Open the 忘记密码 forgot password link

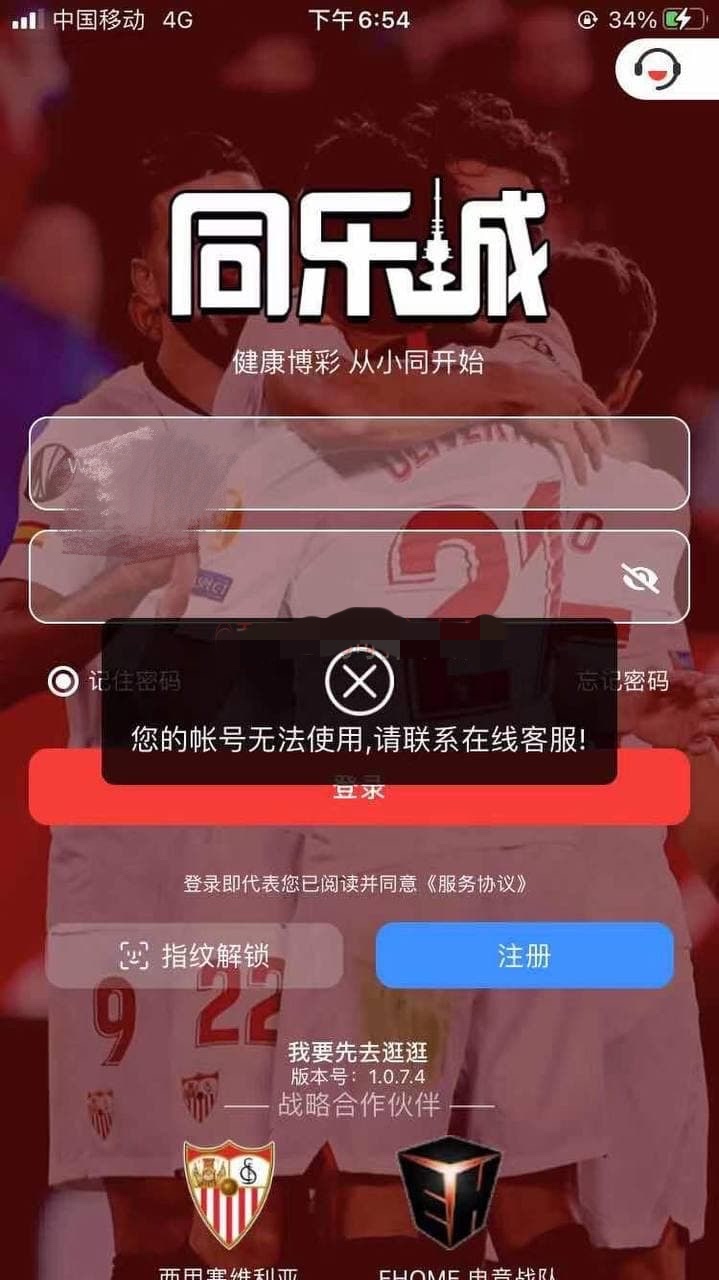(622, 681)
